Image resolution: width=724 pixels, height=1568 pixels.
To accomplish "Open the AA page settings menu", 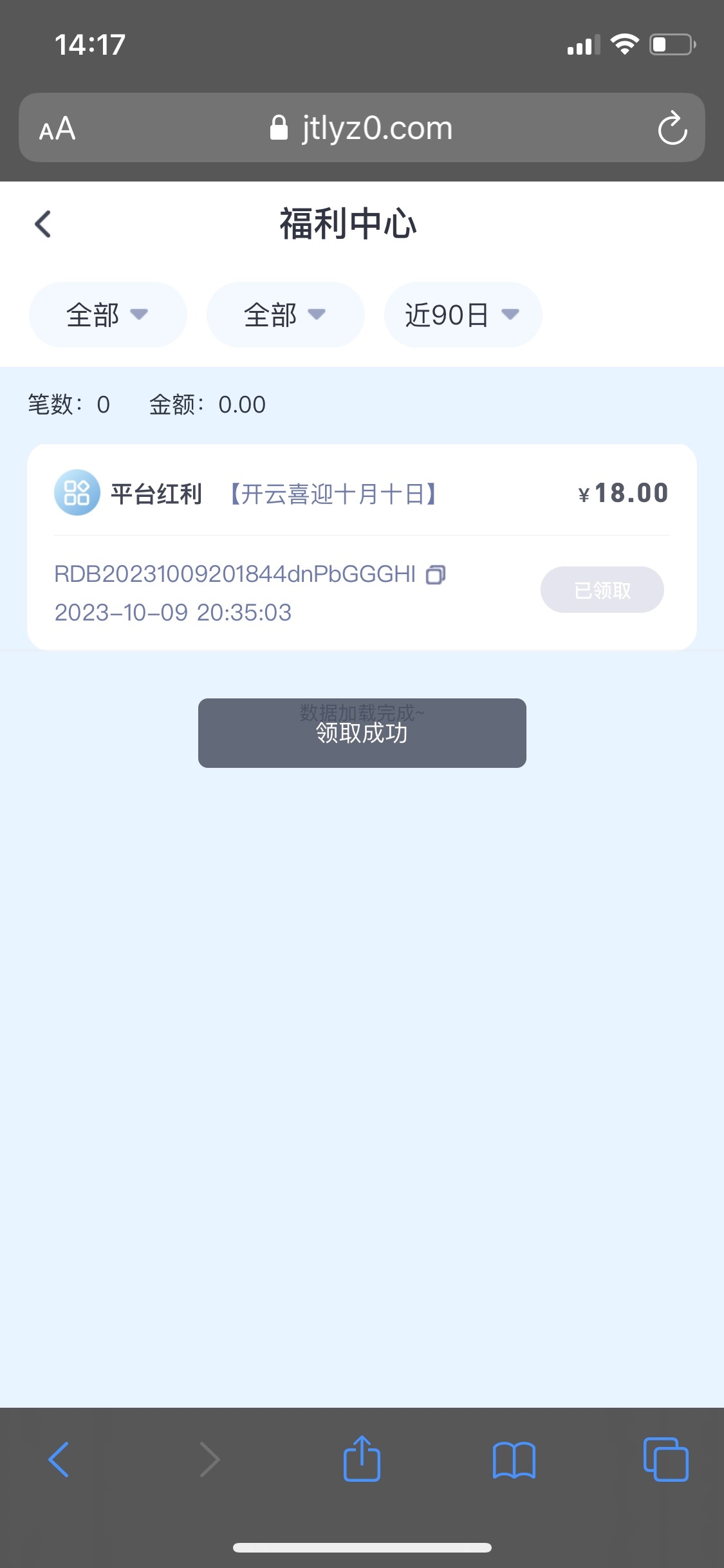I will point(57,129).
